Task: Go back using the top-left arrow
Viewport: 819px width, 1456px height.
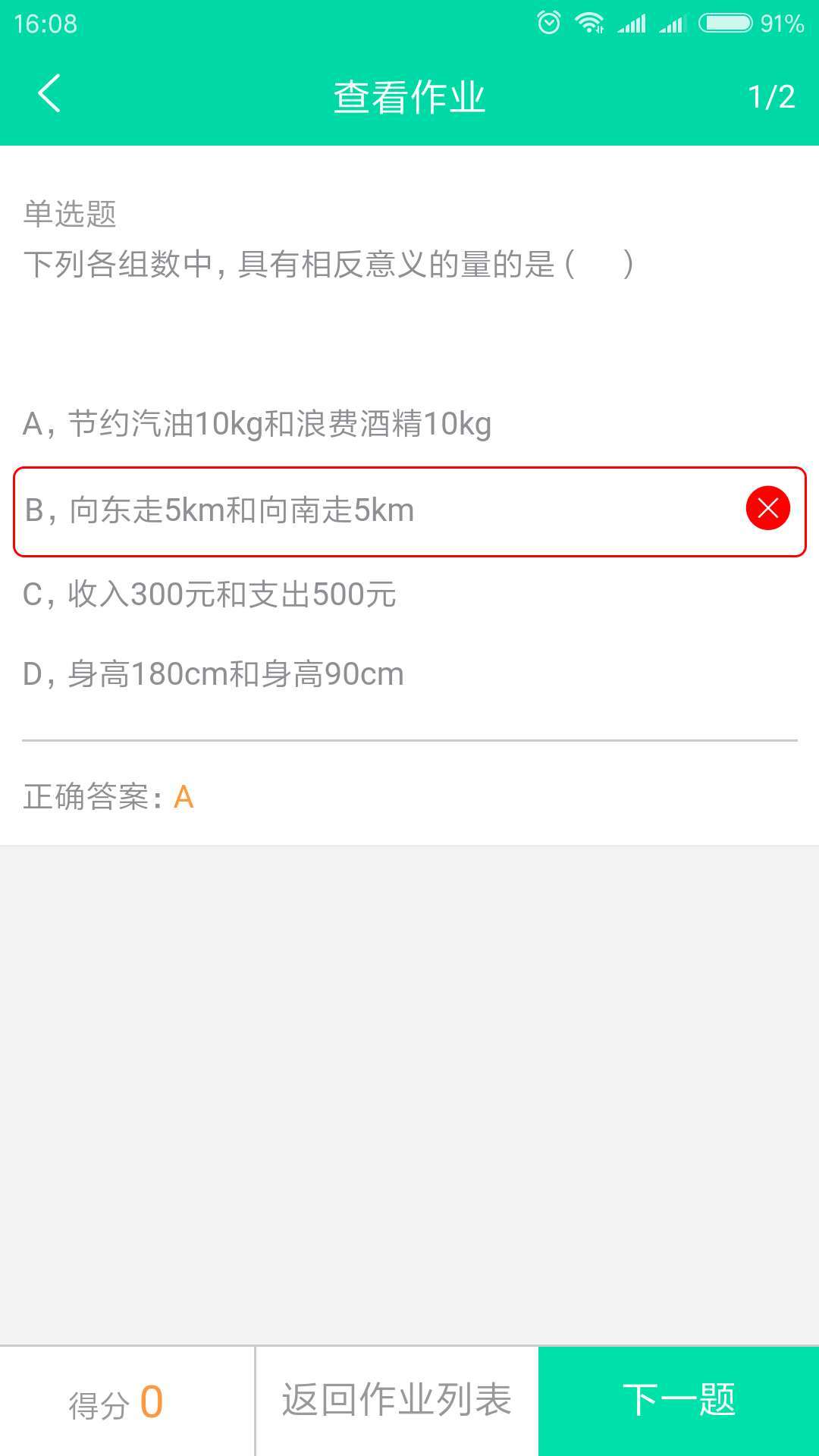Action: tap(49, 95)
